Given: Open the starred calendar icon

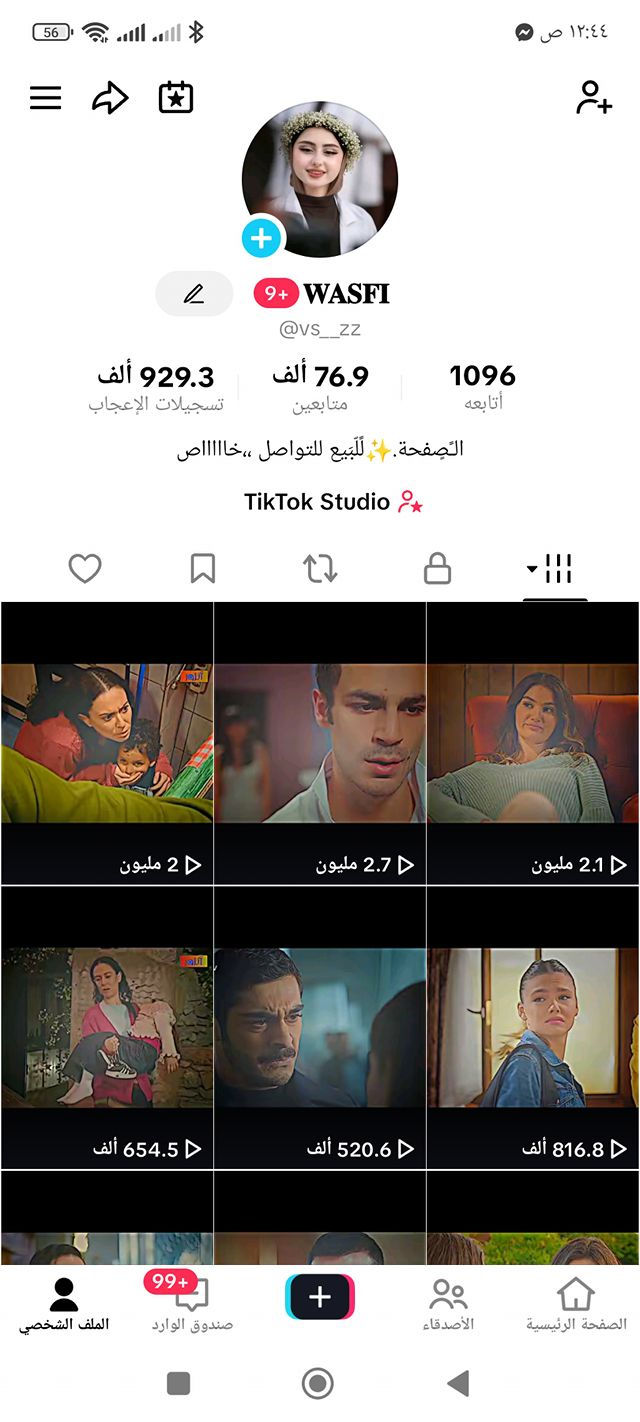Looking at the screenshot, I should coord(176,98).
